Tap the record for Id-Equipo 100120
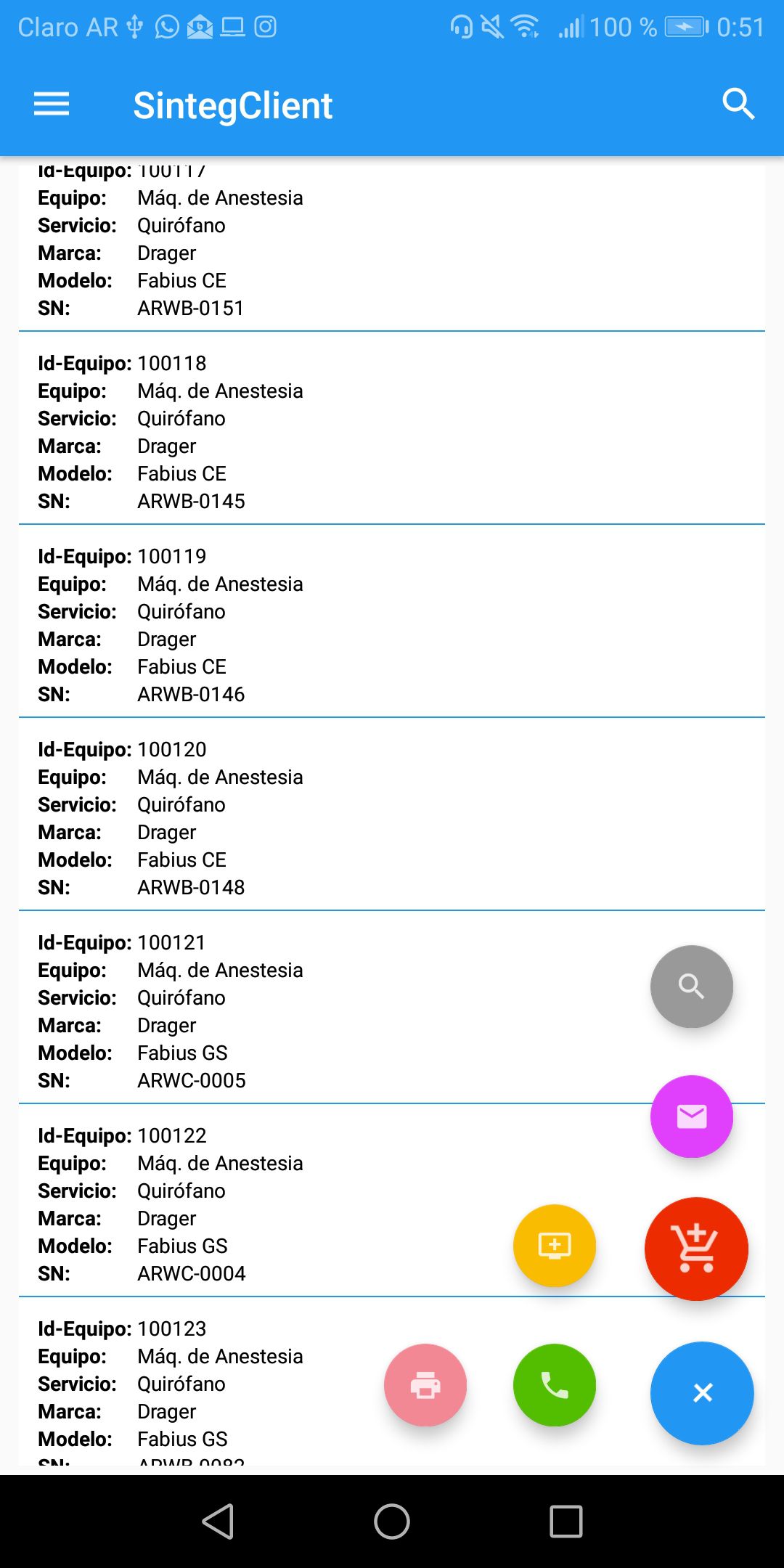 (x=290, y=817)
